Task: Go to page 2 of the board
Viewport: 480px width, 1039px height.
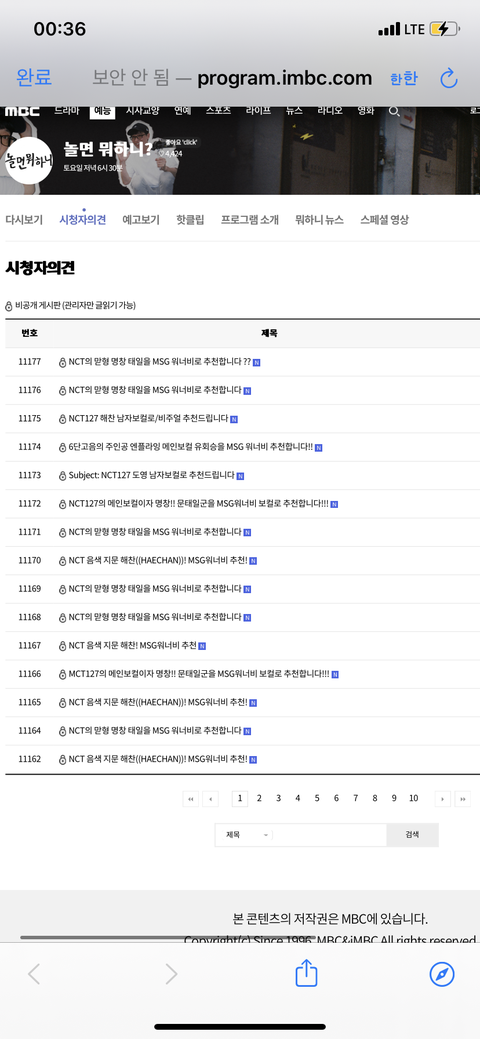Action: coord(259,798)
